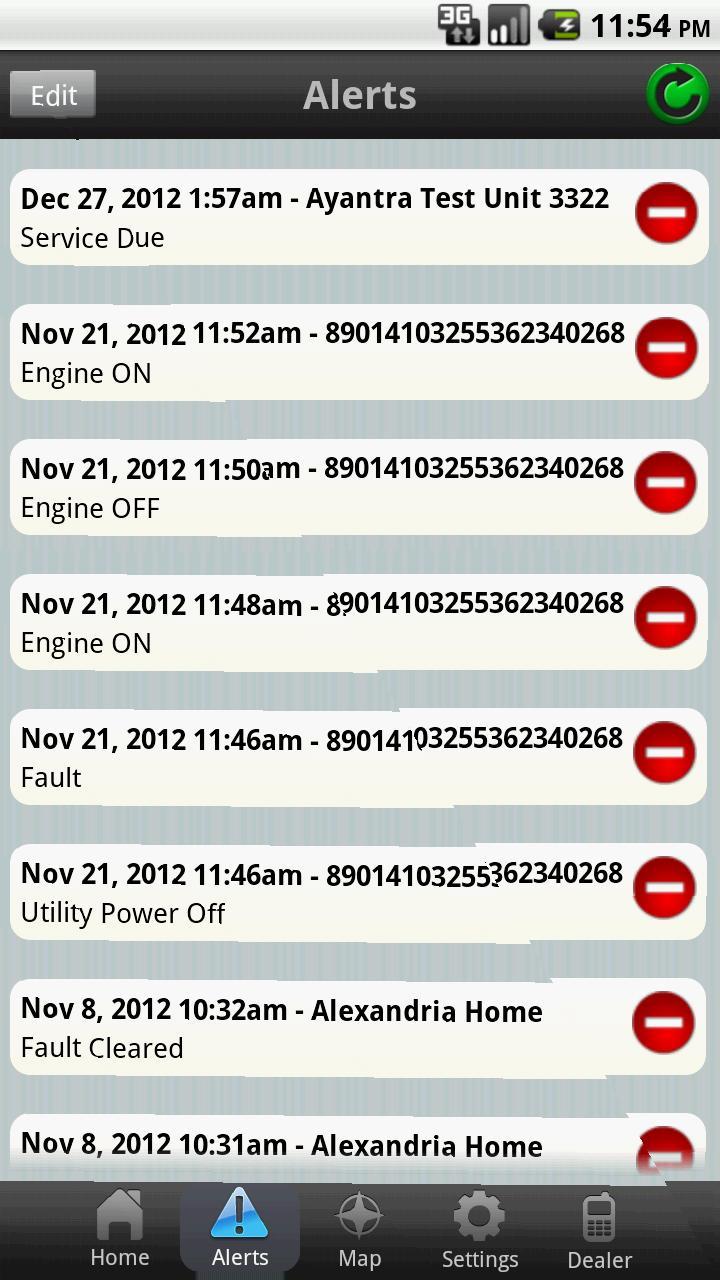Open the Settings tab
Screen dimensions: 720x1280
tap(480, 1230)
